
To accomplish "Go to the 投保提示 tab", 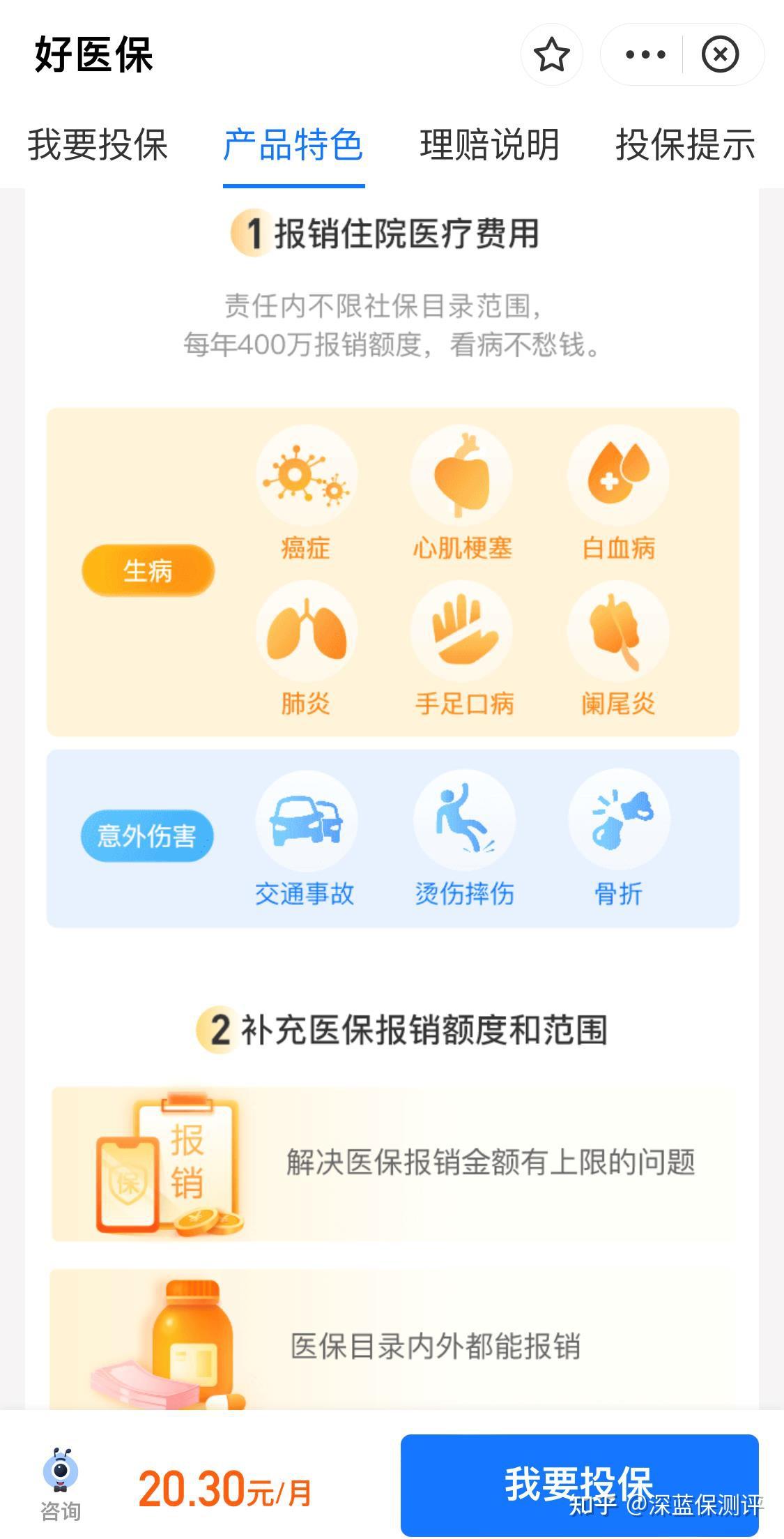I will [685, 145].
